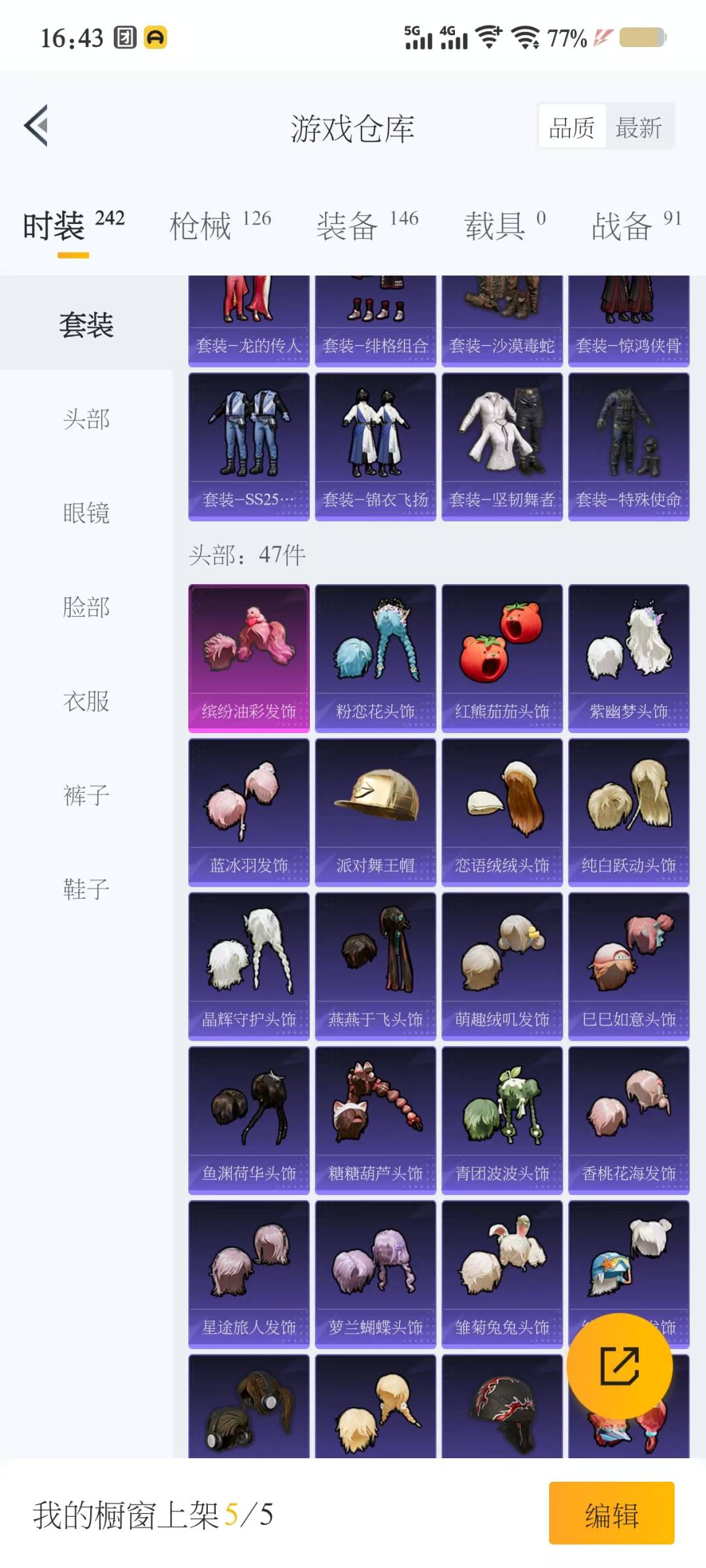View the 派对舞王帽 item

[375, 812]
